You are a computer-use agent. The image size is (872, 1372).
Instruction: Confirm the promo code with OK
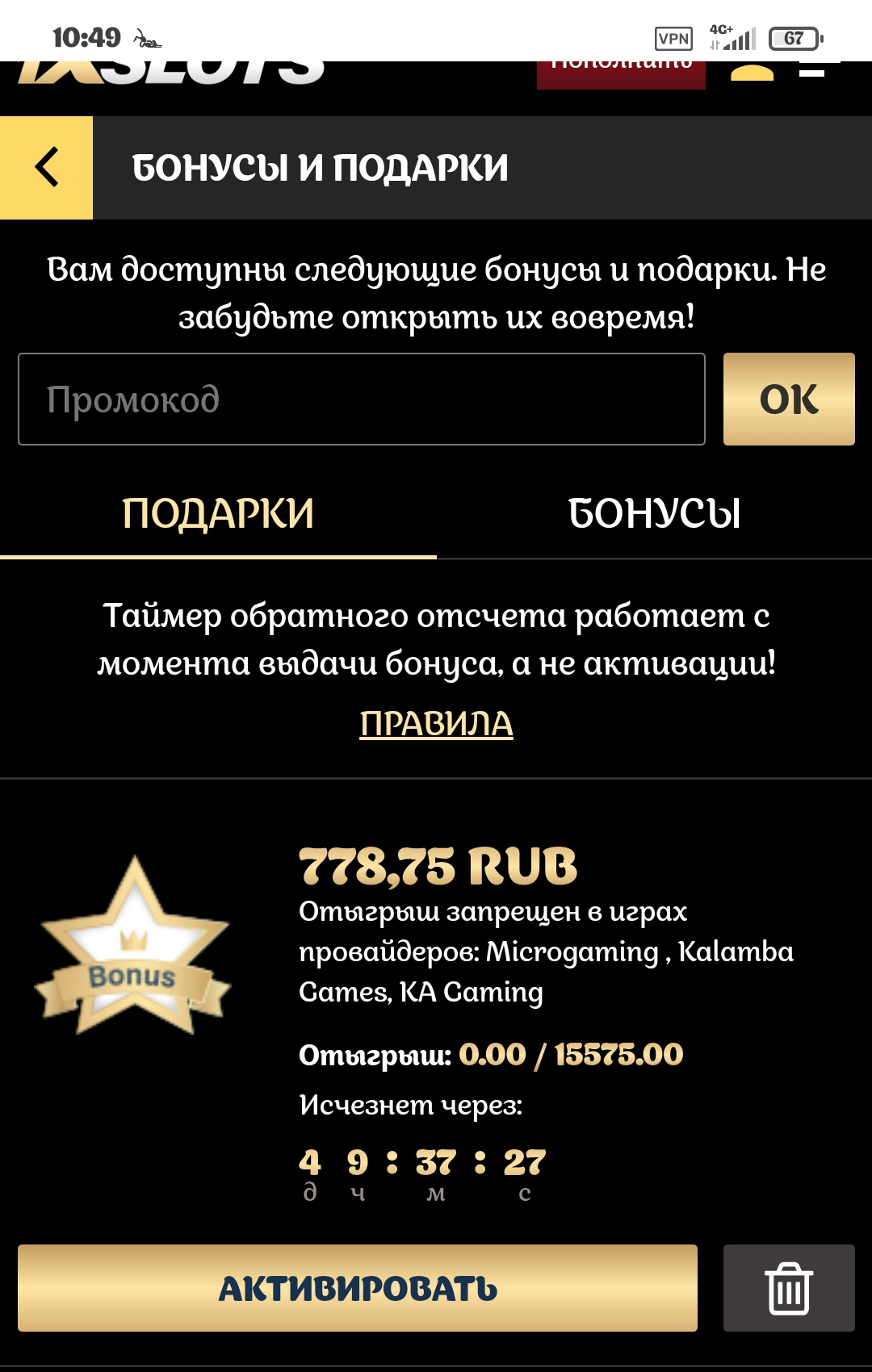pos(788,399)
